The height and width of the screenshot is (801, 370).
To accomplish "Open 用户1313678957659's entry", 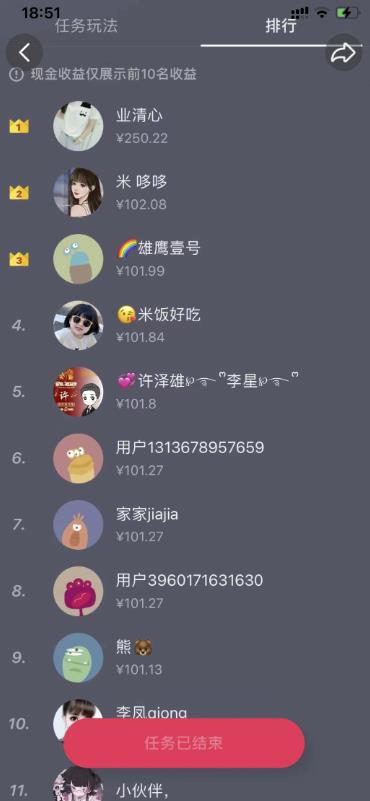I will coord(185,458).
